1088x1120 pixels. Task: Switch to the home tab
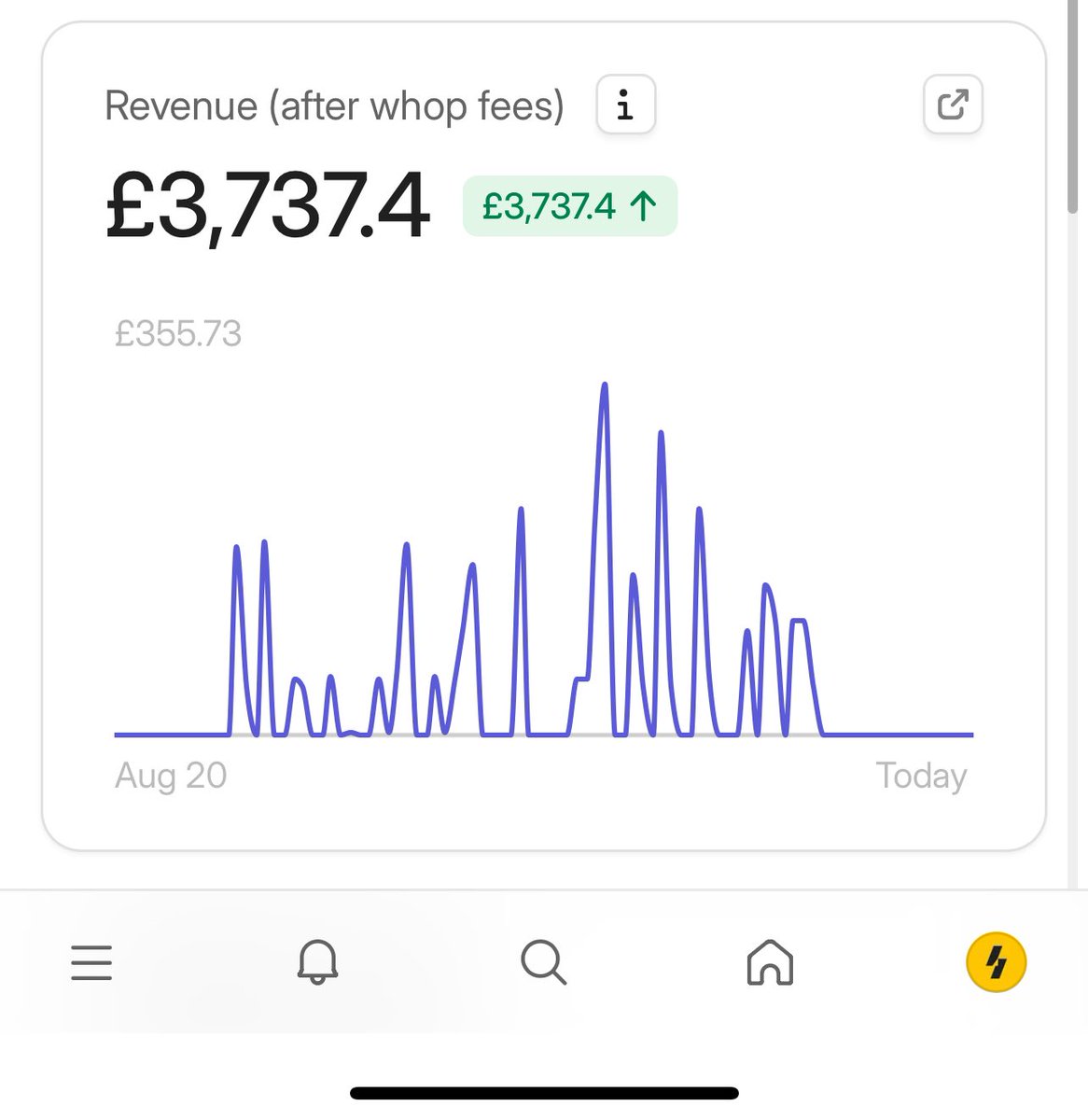770,961
